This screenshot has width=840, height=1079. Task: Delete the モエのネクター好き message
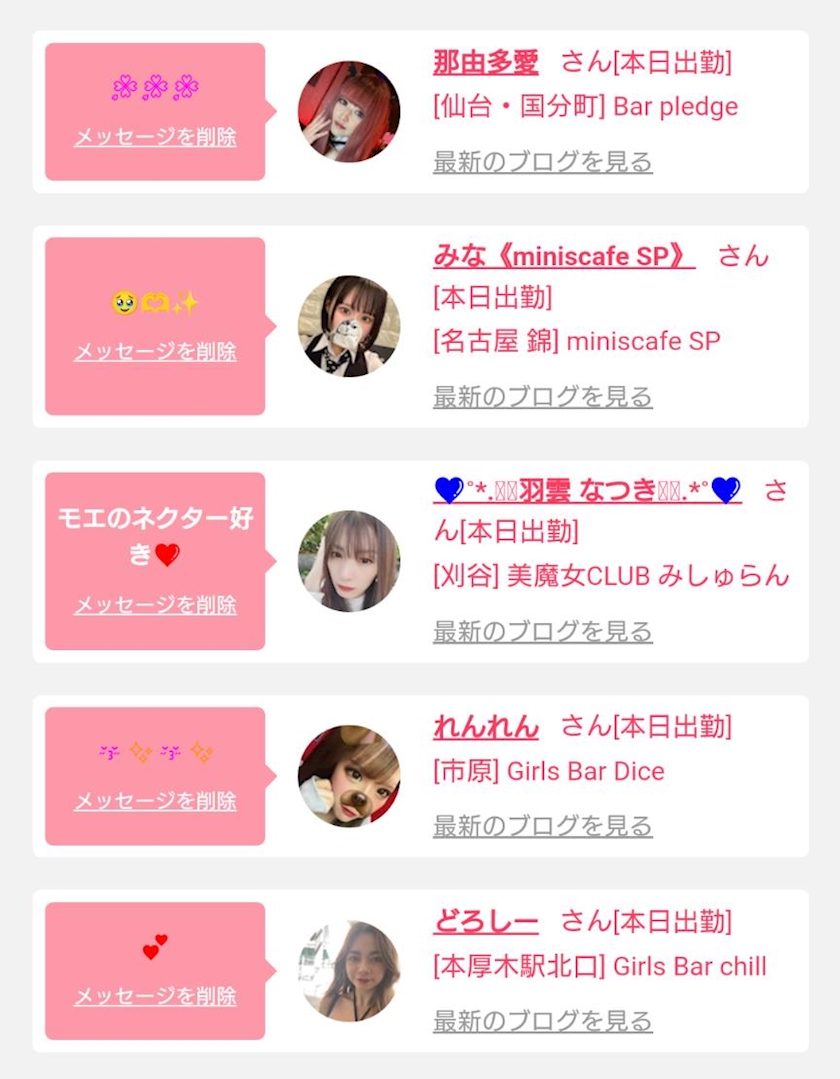155,604
